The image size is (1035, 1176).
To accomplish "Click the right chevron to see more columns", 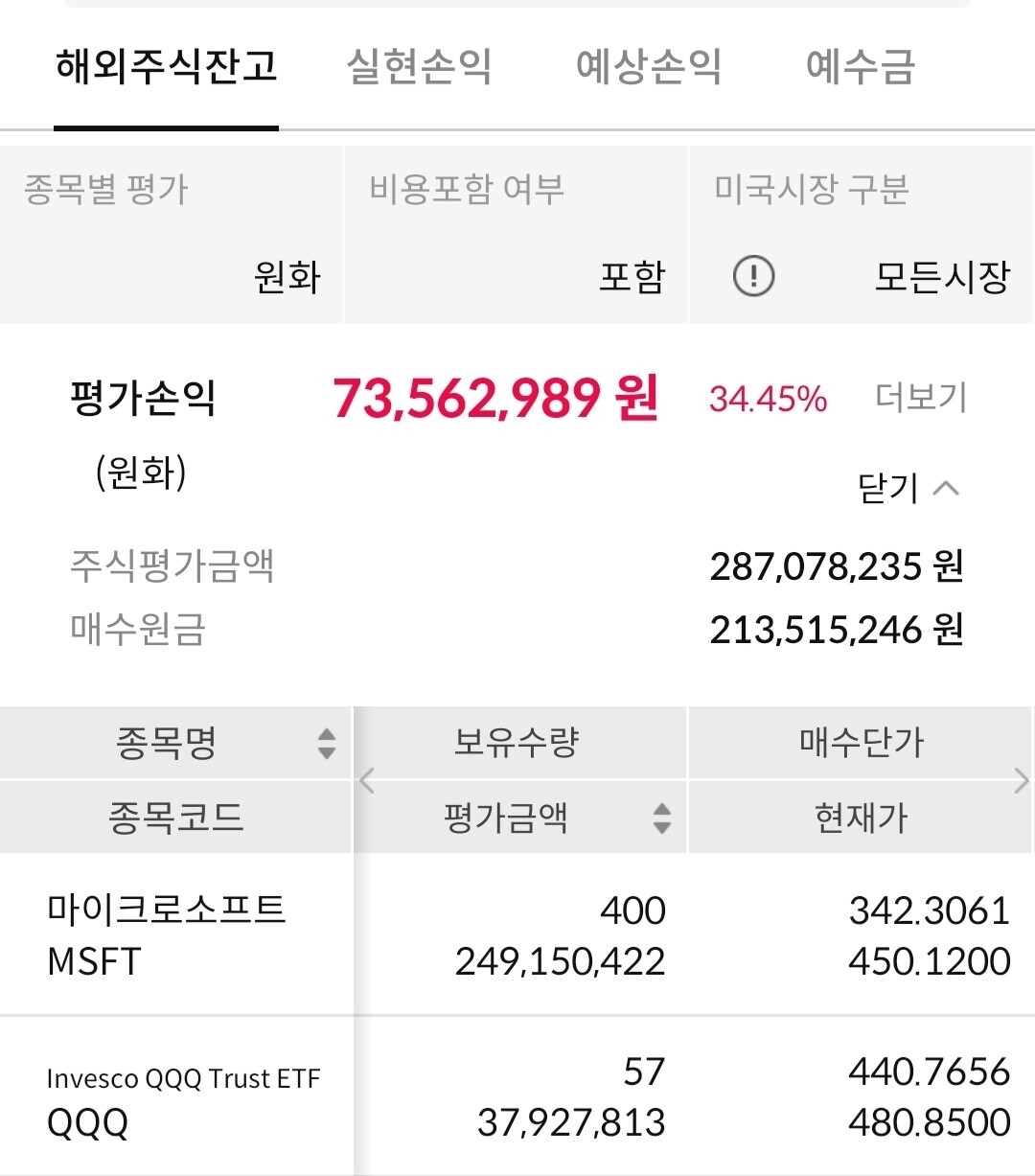I will (x=1021, y=781).
